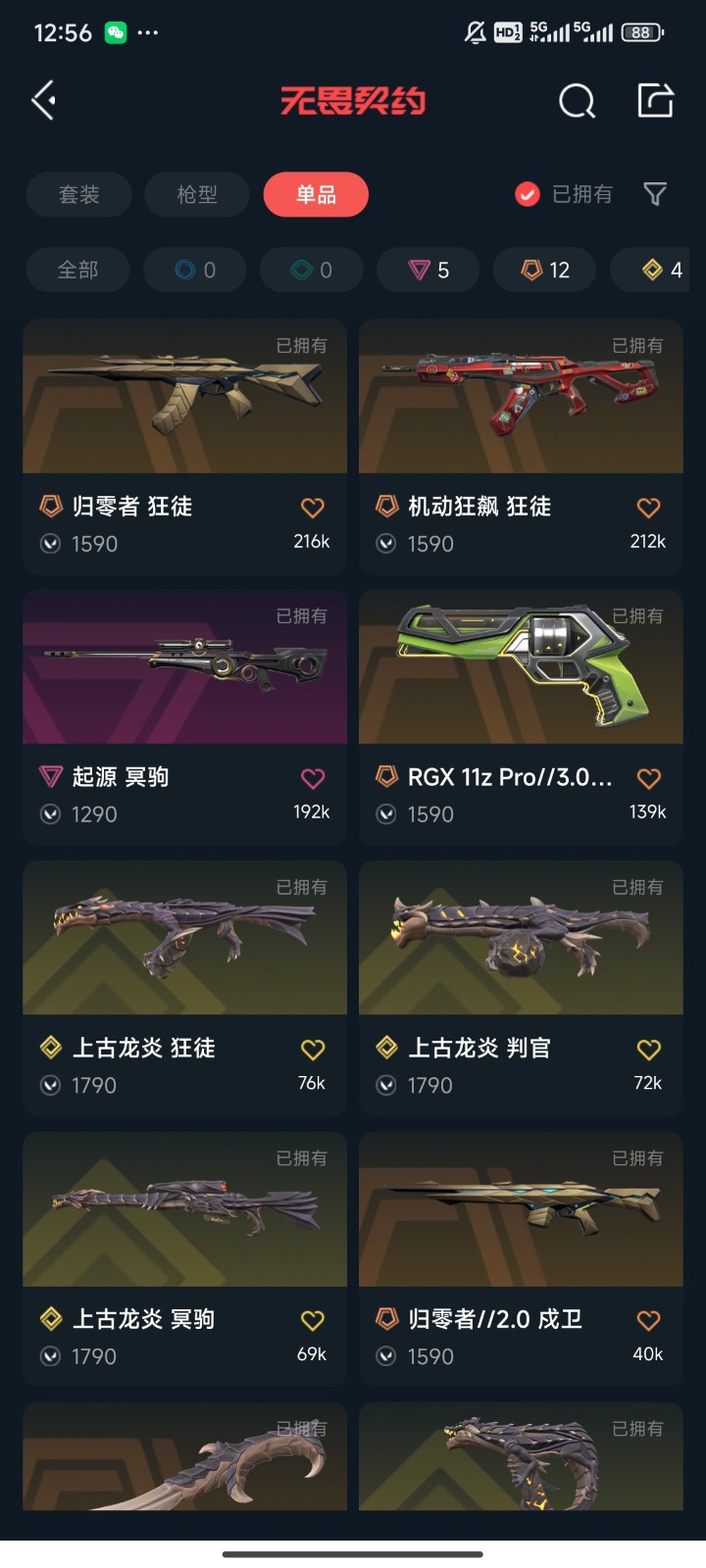Go back using the top-left arrow
This screenshot has height=1568, width=706.
[x=43, y=100]
